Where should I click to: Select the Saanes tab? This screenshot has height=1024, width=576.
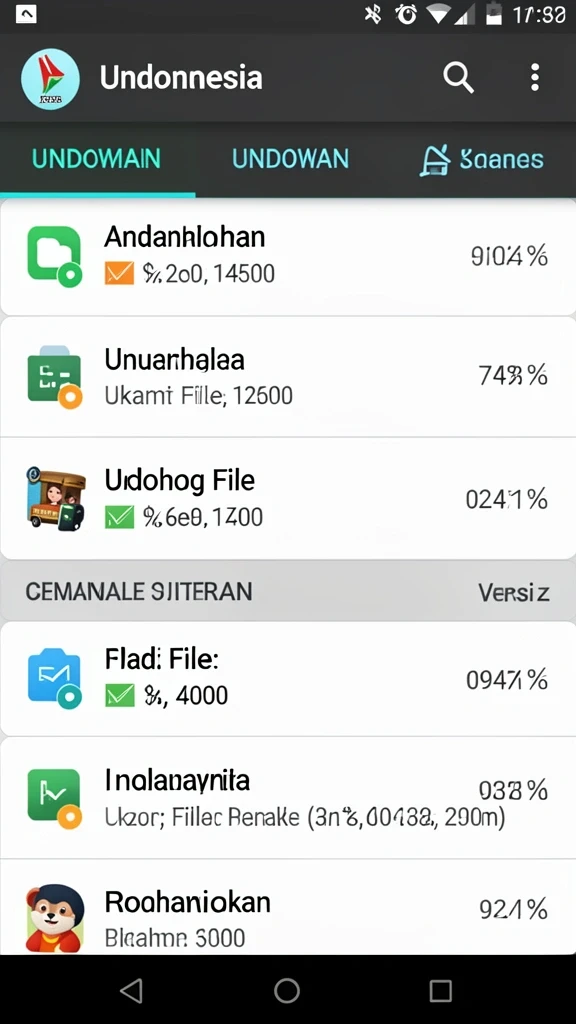click(x=481, y=159)
